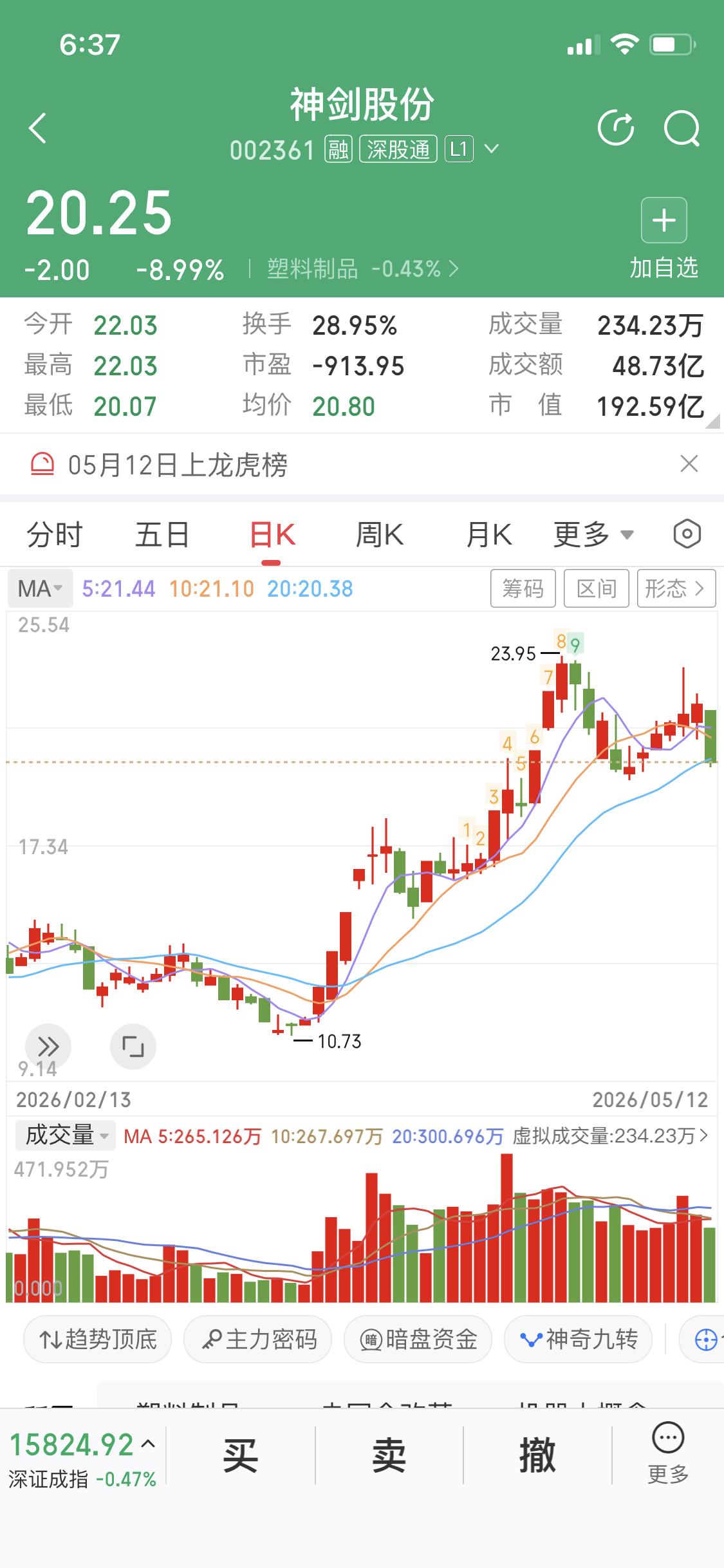Tap the 筹码 button
Viewport: 724px width, 1568px height.
click(x=523, y=588)
